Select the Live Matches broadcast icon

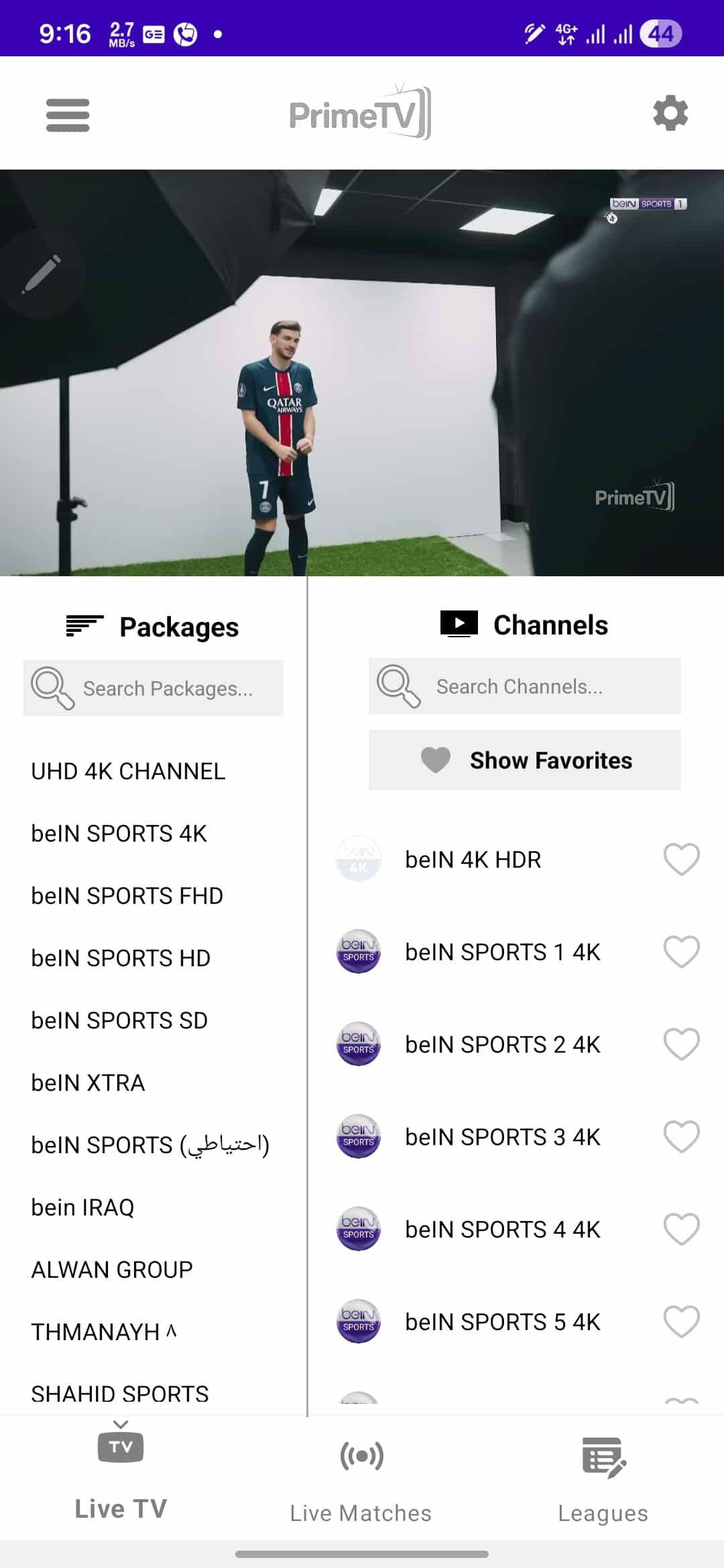pyautogui.click(x=362, y=1455)
